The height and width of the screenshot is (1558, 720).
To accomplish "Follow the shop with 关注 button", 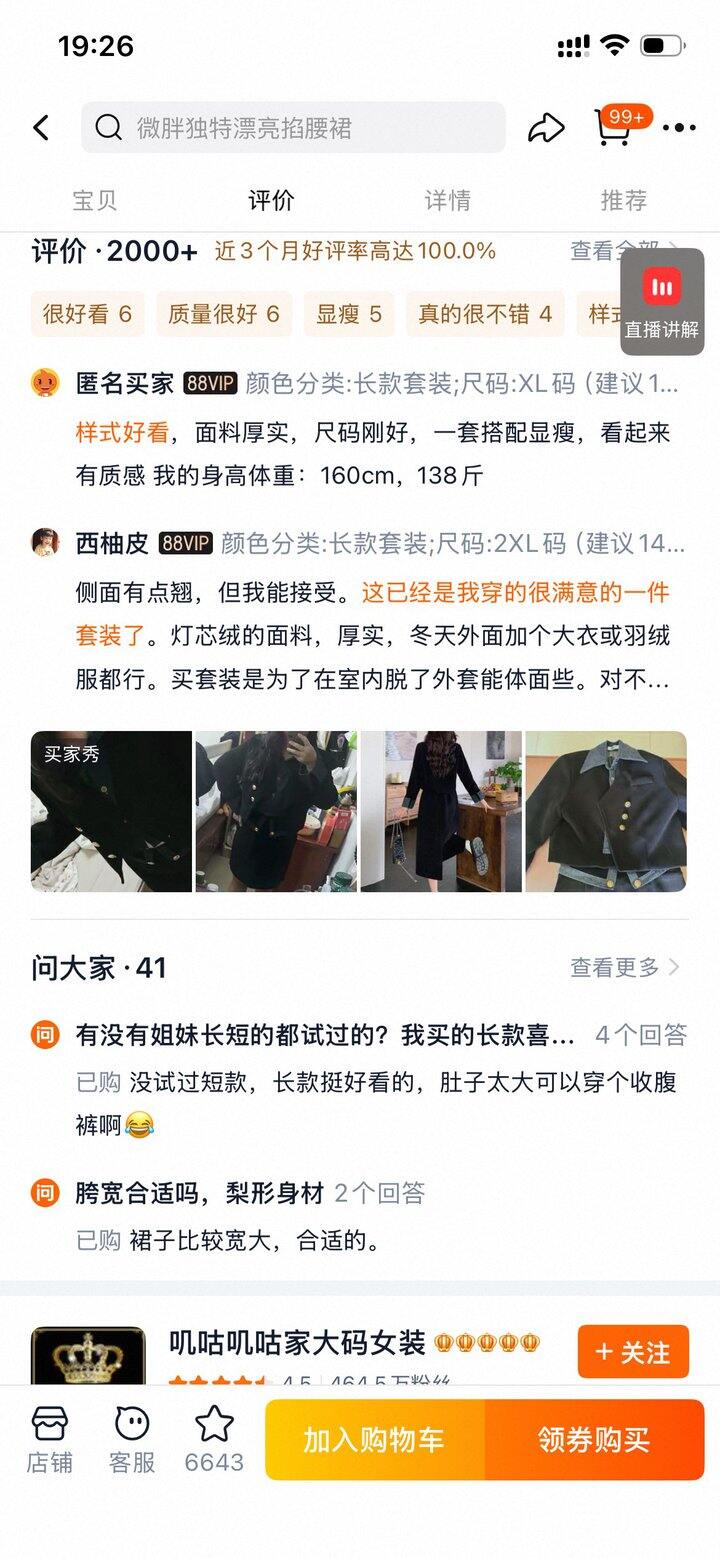I will 633,1352.
